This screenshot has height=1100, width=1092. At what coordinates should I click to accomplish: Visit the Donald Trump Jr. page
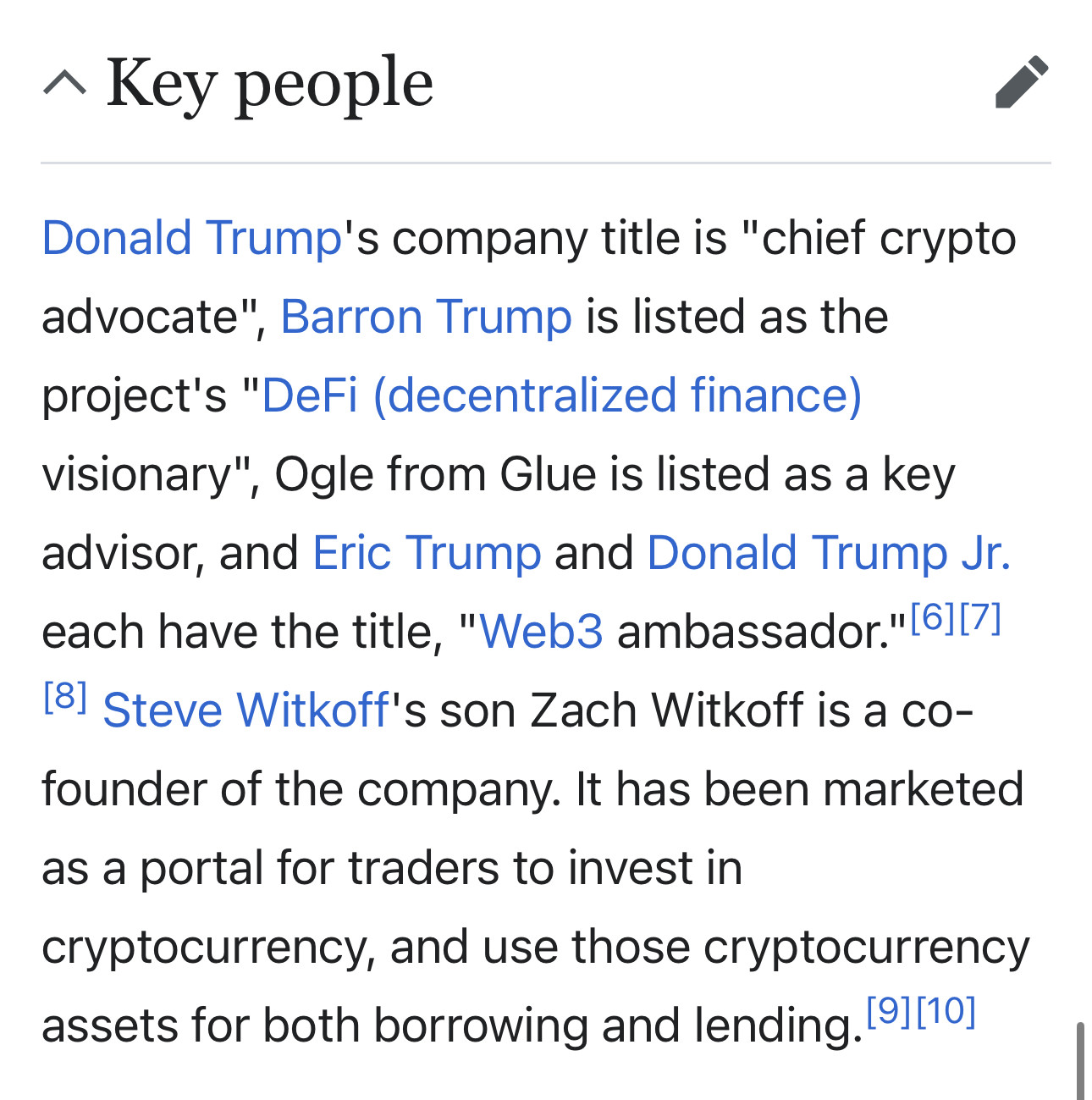(829, 553)
